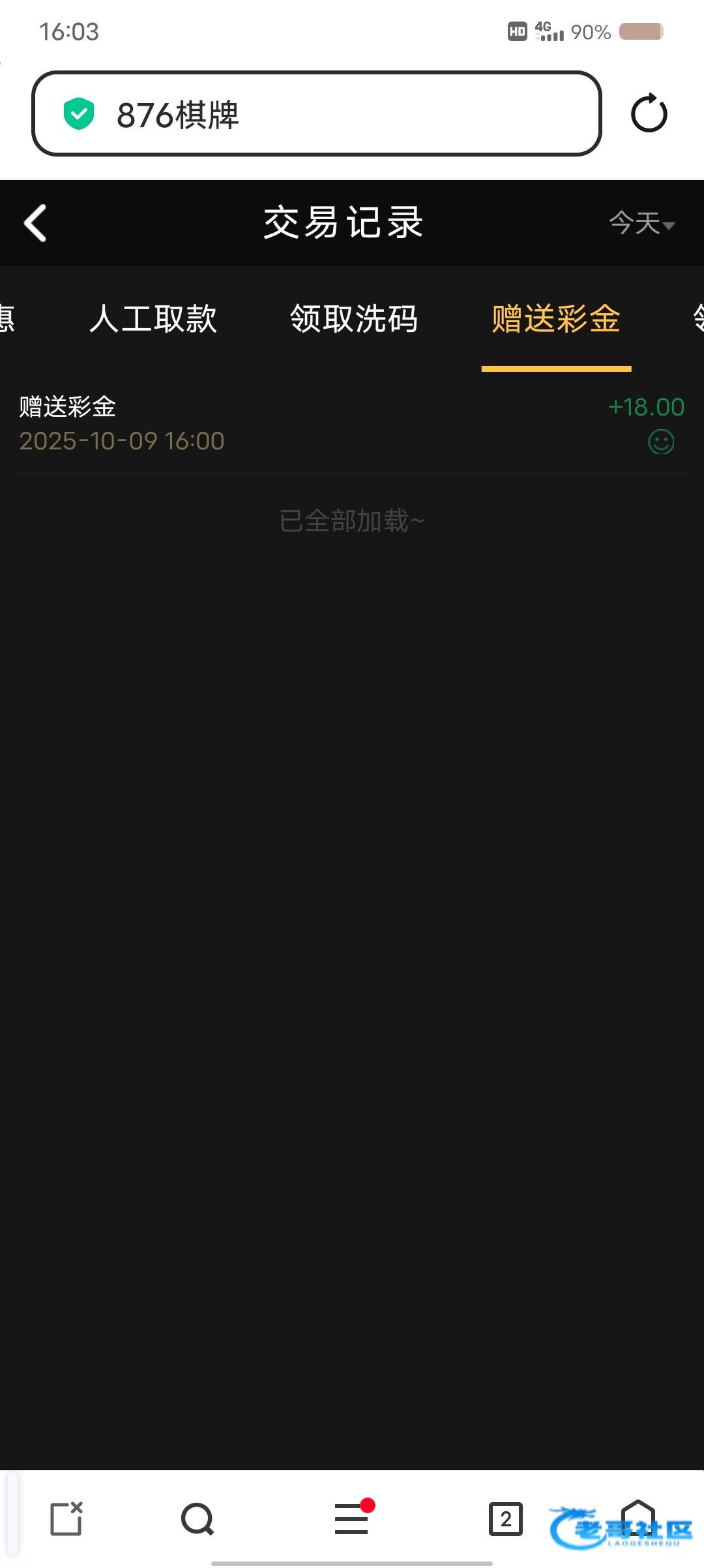The height and width of the screenshot is (1568, 704).
Task: Select the 赠送彩金 tab
Action: pyautogui.click(x=556, y=319)
